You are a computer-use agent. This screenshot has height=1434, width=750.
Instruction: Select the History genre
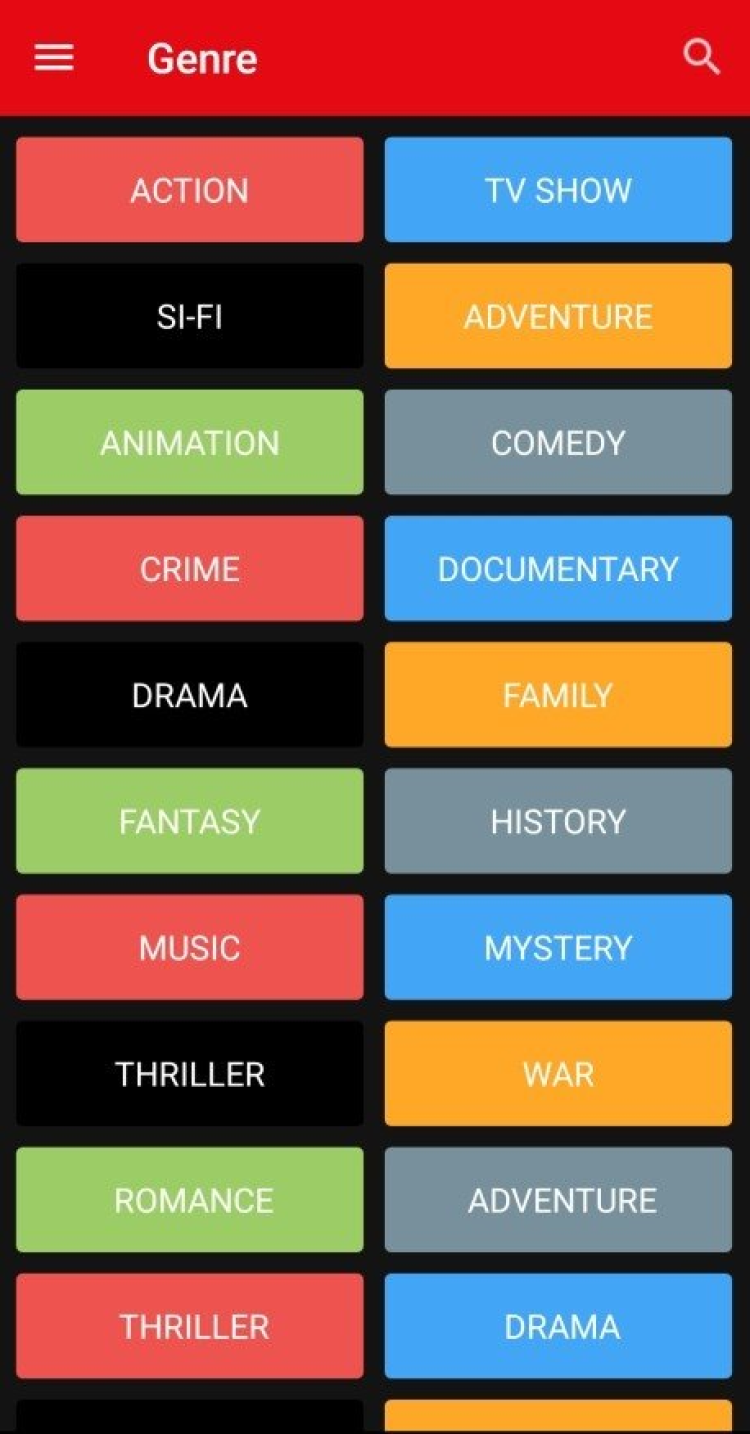coord(558,820)
